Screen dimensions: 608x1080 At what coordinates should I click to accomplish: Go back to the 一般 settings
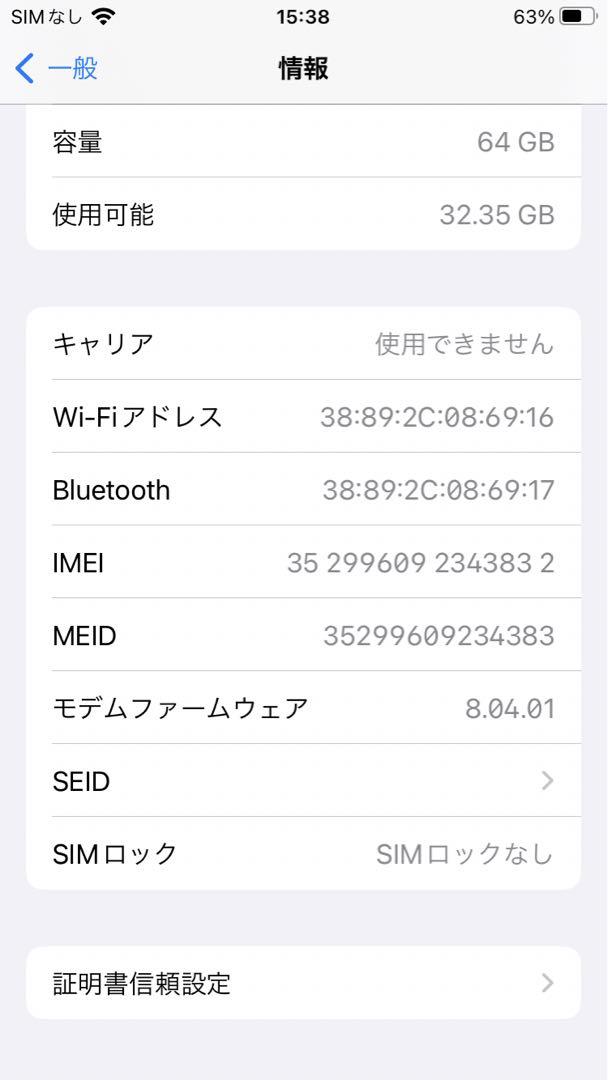click(56, 69)
